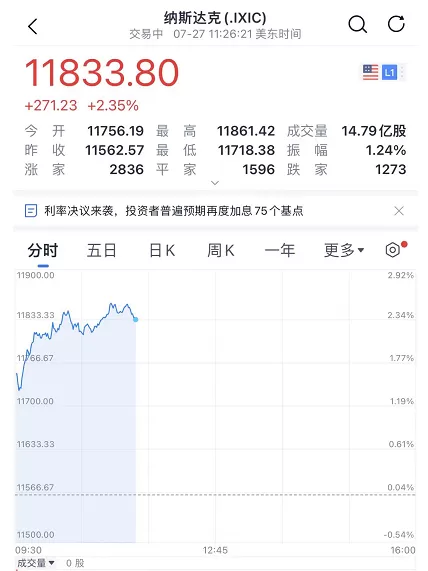Go back using the top-left arrow
428x571 pixels.
tap(33, 26)
